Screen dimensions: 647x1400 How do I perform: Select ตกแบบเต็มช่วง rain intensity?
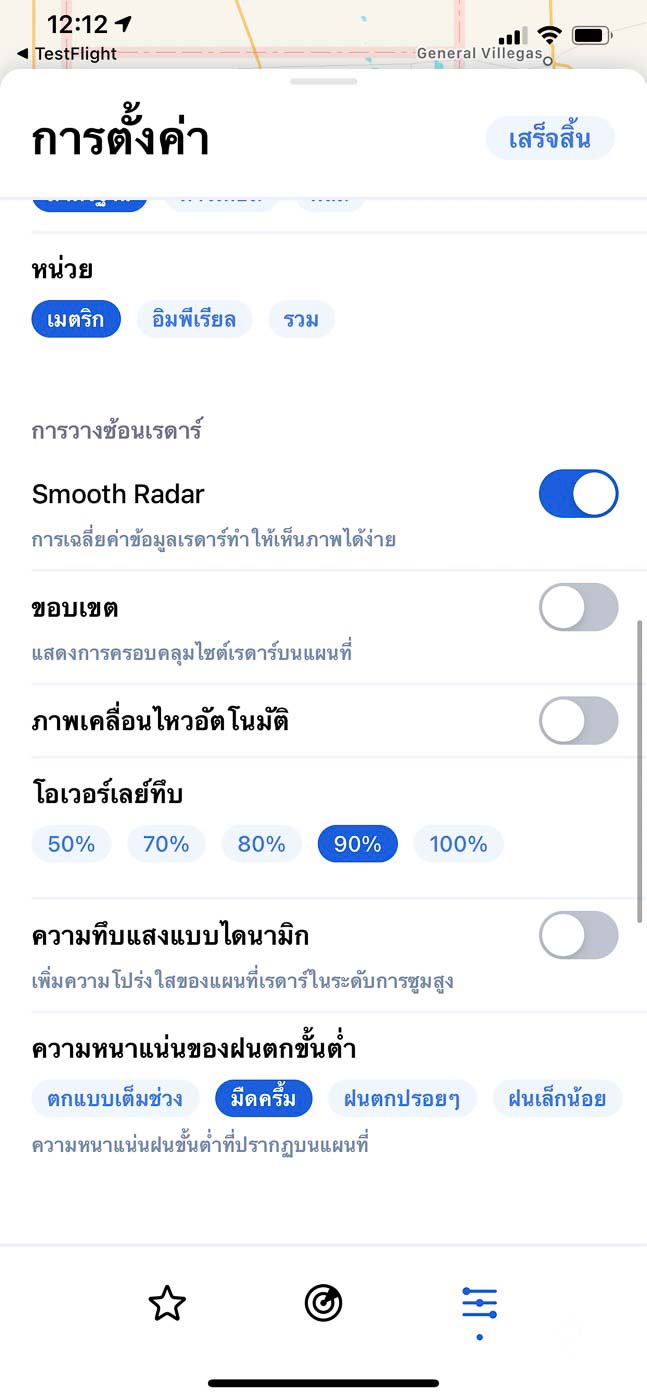coord(114,1099)
